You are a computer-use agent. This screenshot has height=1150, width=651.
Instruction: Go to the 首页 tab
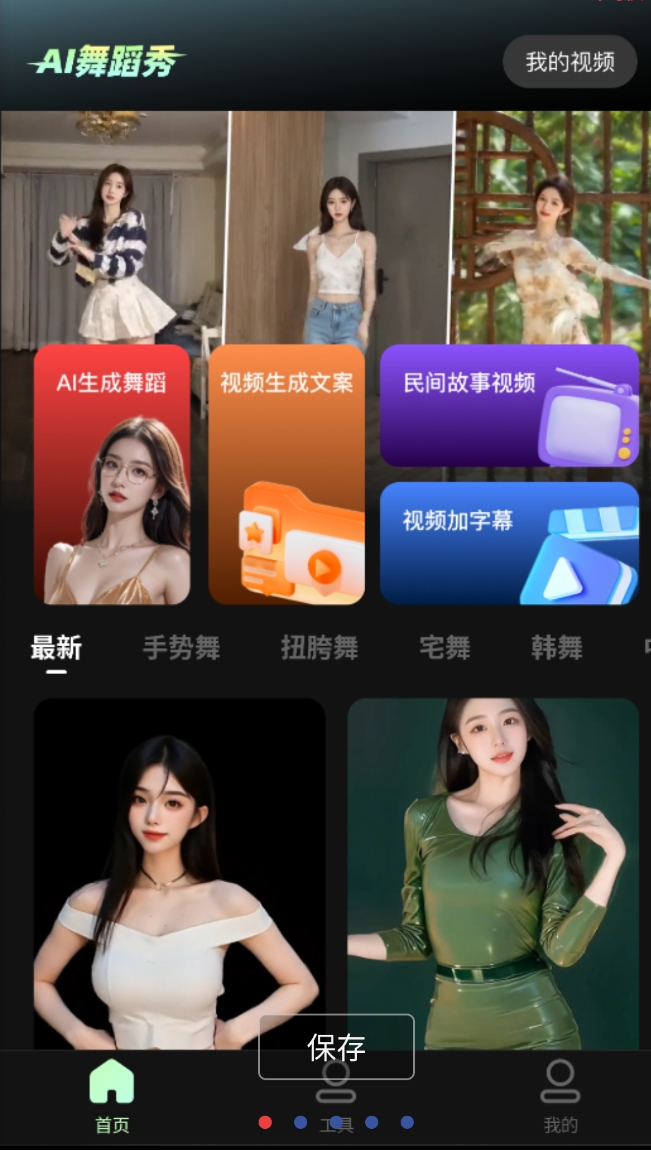tap(112, 1096)
